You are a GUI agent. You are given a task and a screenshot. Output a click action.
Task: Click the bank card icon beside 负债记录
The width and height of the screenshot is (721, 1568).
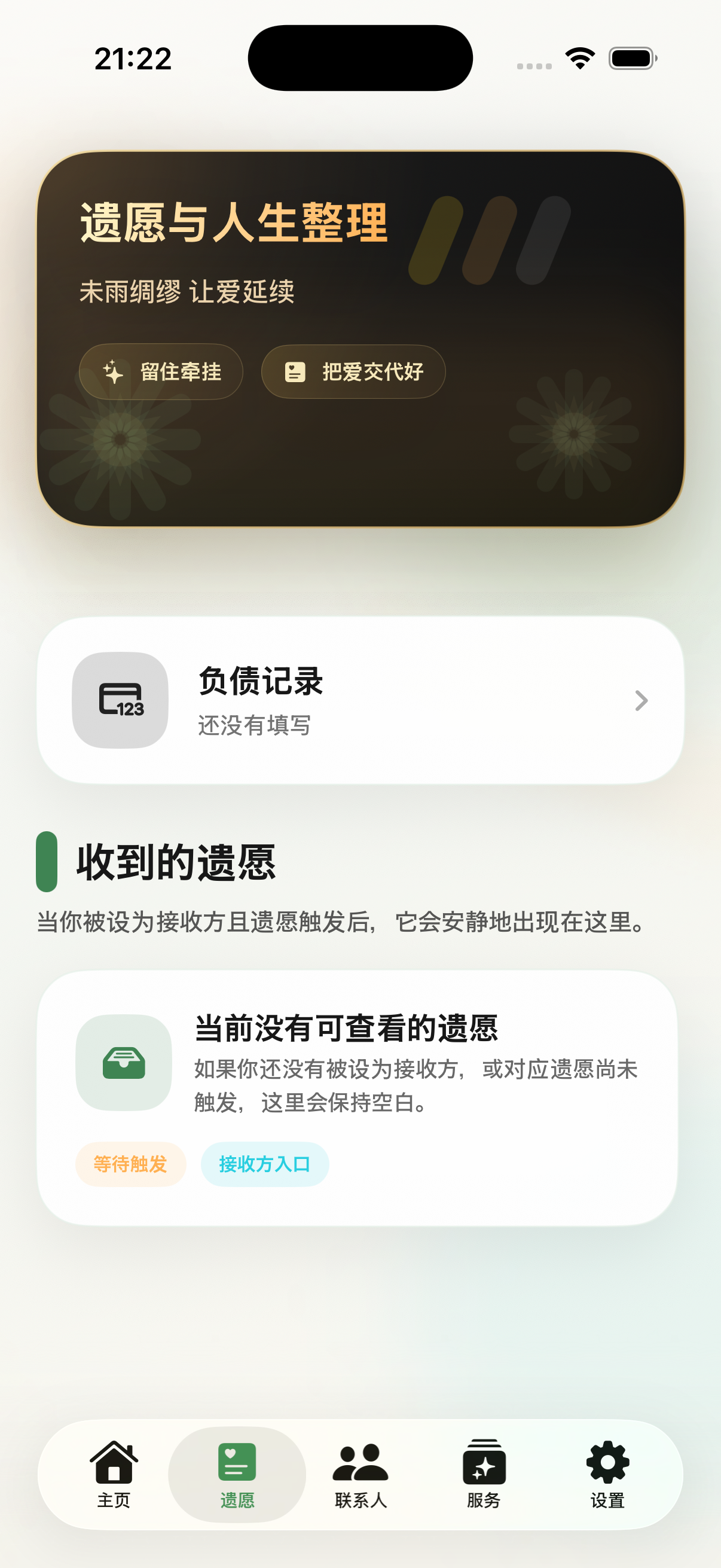[121, 700]
